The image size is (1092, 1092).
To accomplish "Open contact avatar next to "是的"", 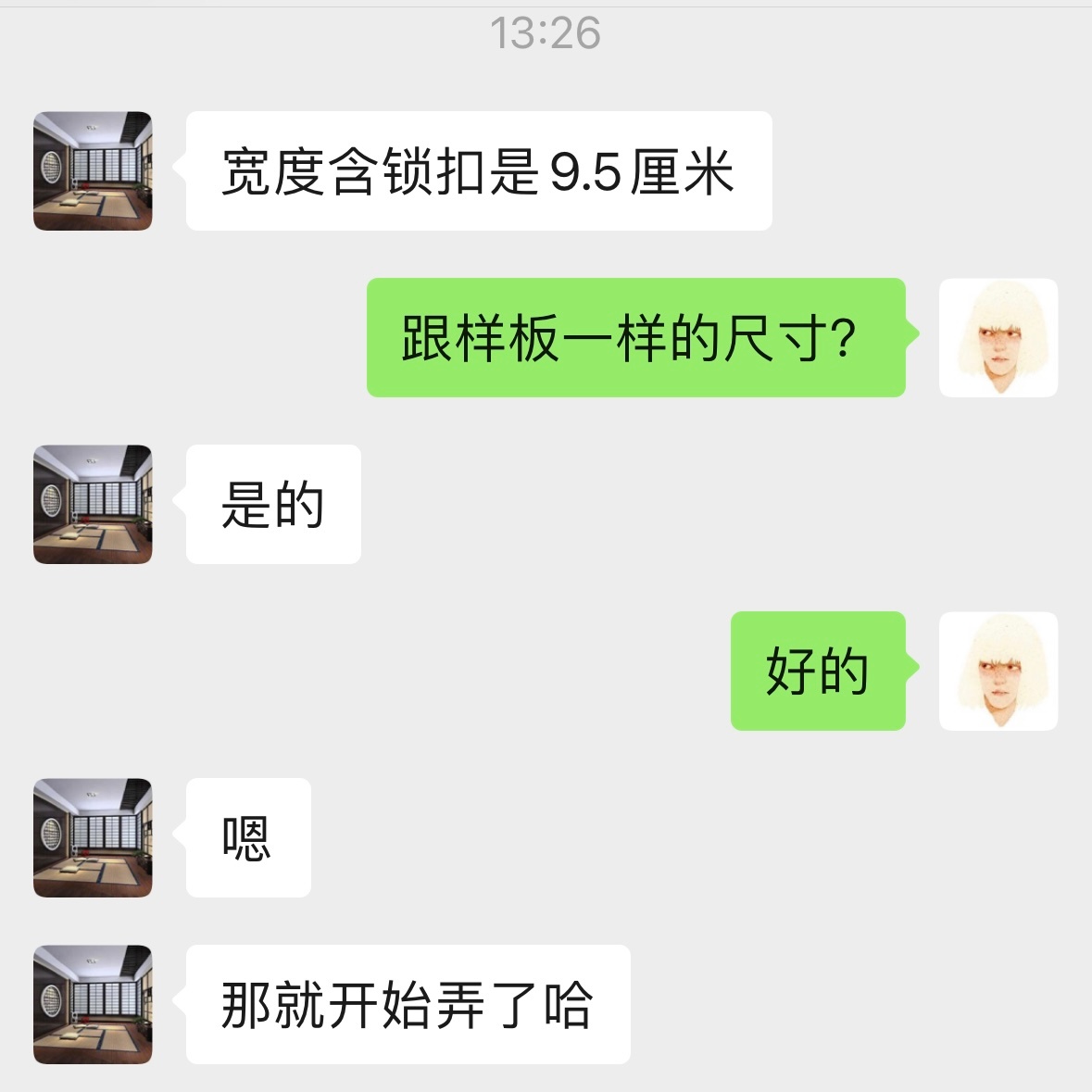I will 93,505.
